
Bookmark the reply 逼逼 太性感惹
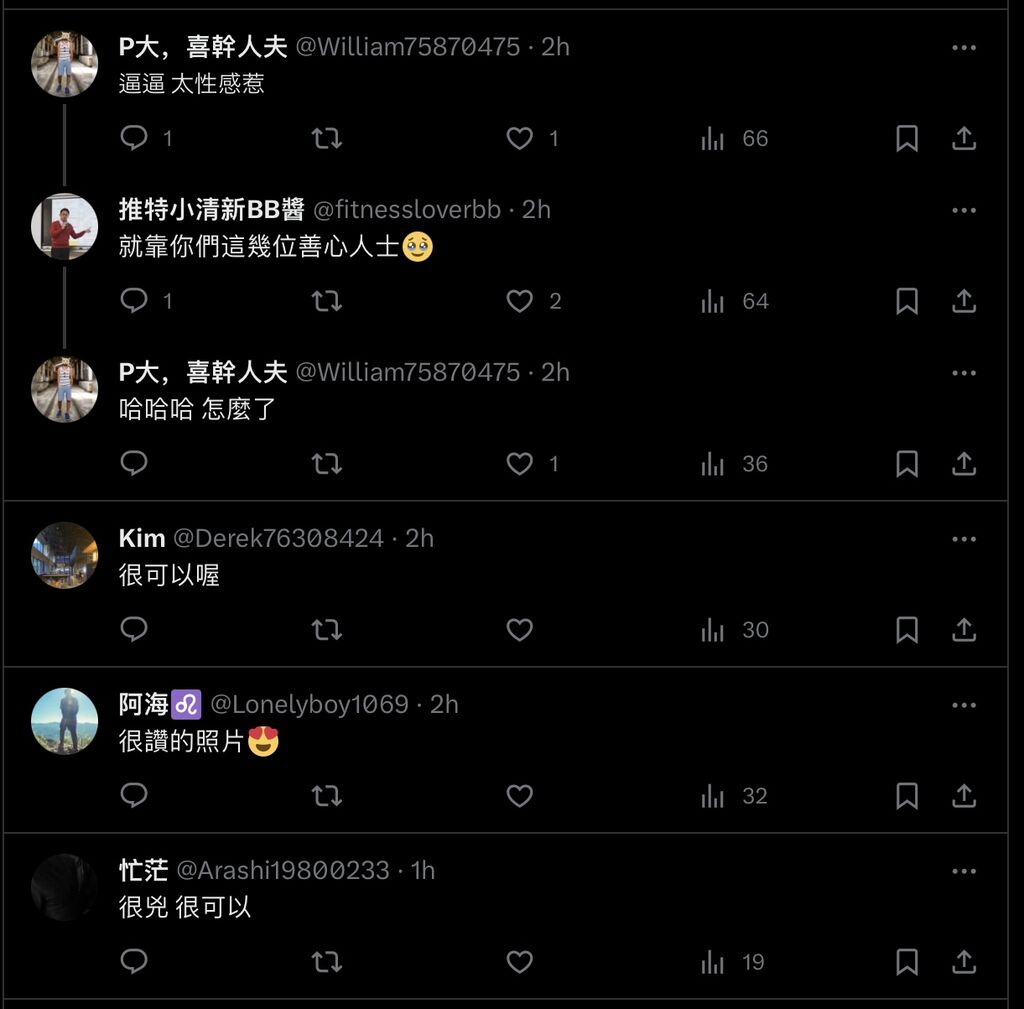click(x=907, y=138)
